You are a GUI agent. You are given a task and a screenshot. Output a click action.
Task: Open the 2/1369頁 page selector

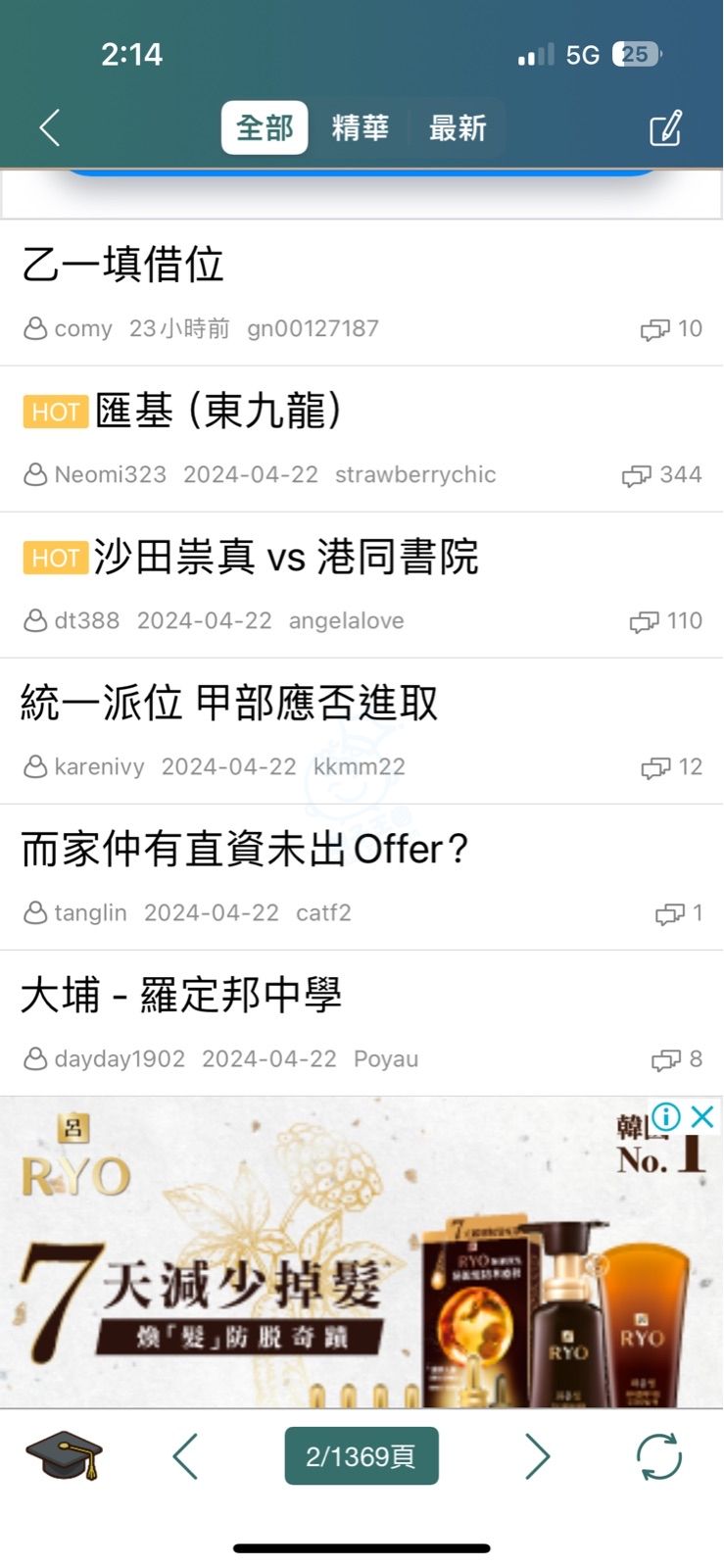pos(362,1456)
